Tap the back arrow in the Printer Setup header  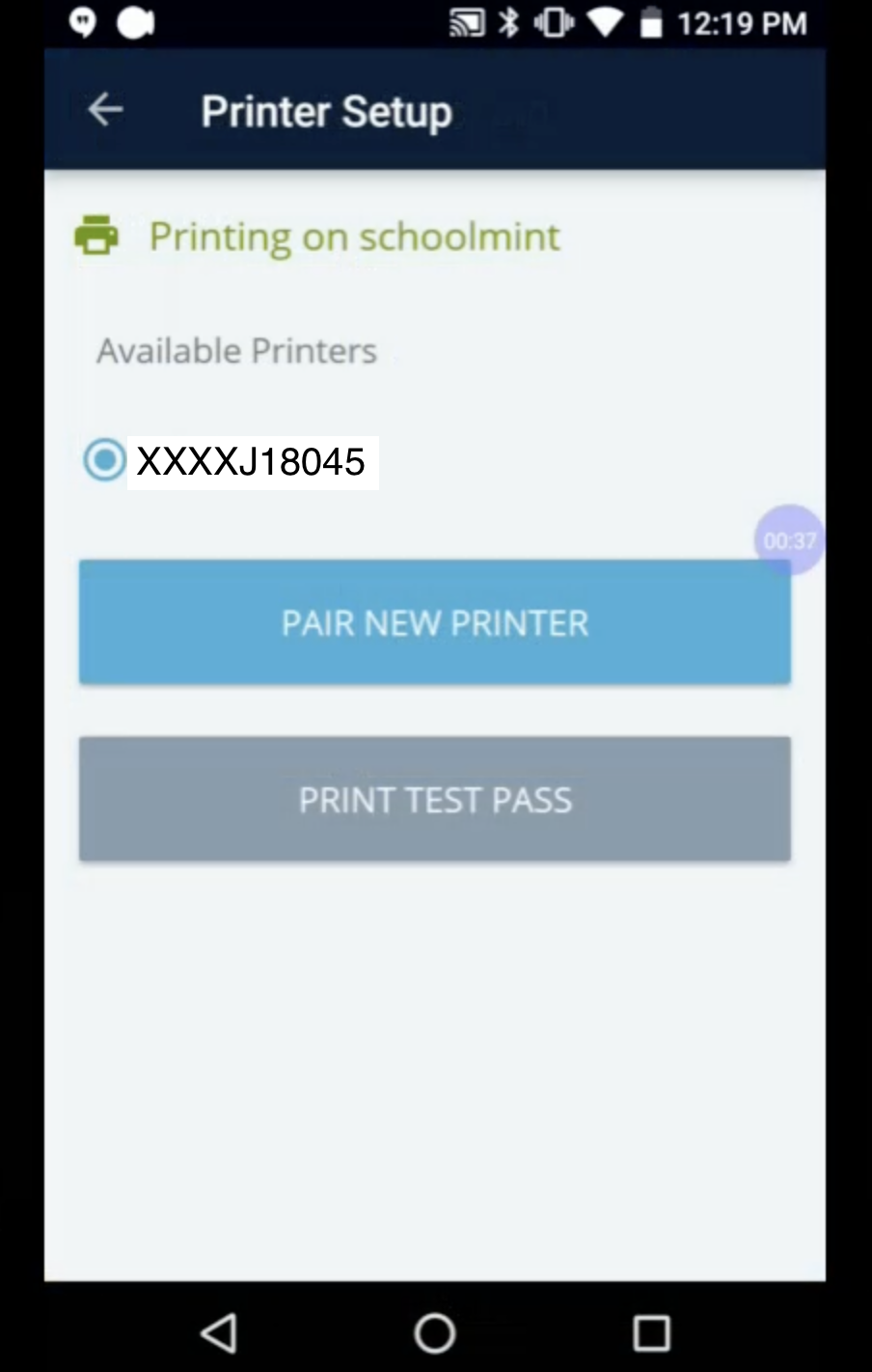pyautogui.click(x=104, y=109)
